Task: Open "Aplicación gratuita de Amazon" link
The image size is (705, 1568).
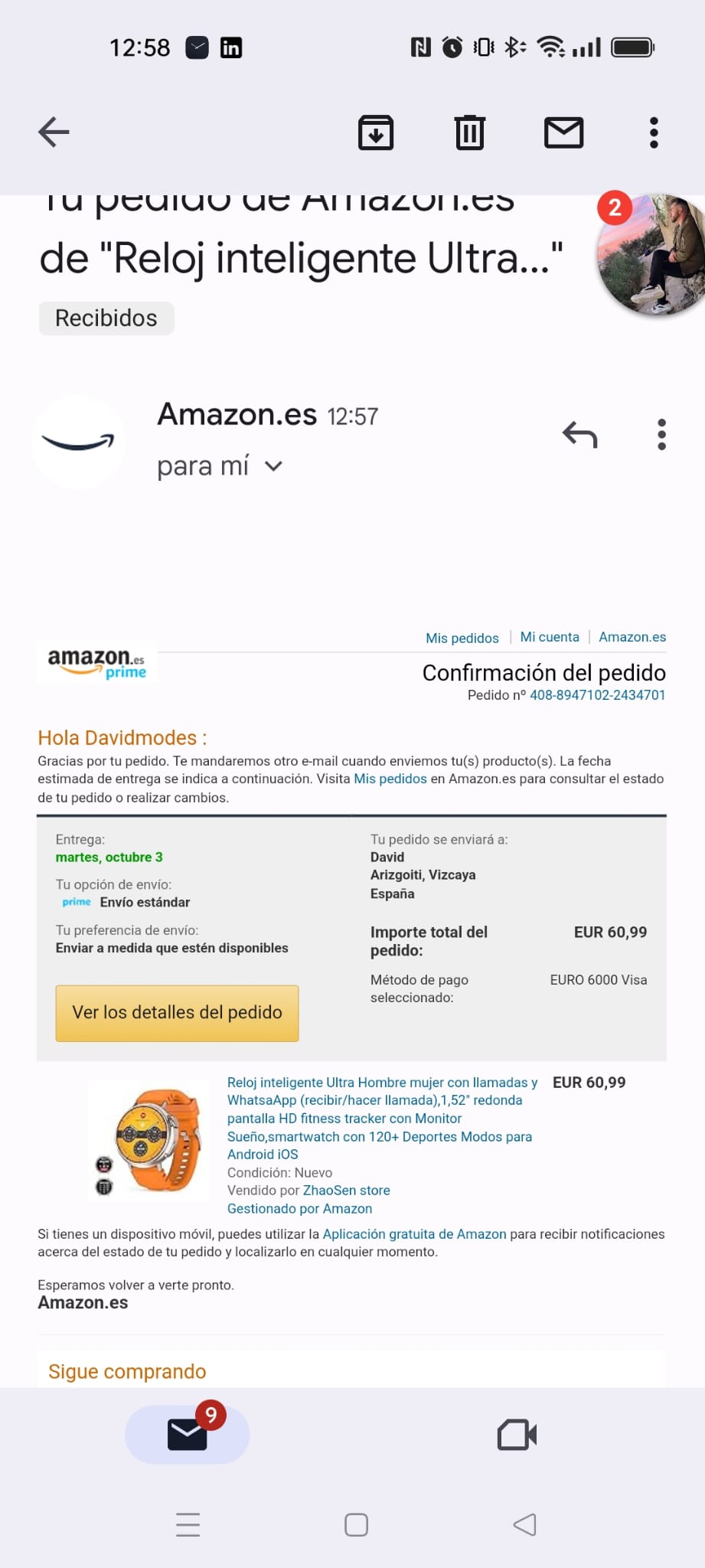Action: (x=414, y=1234)
